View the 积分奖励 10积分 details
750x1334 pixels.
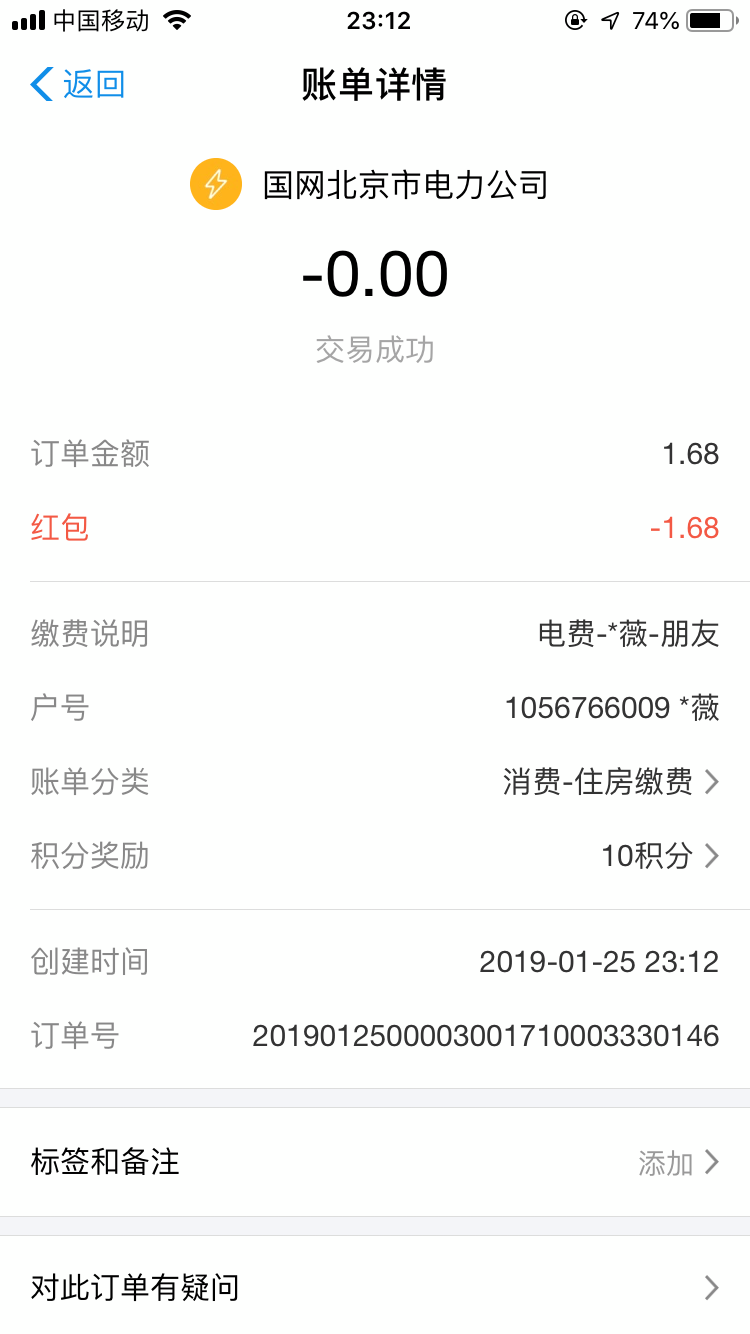[x=375, y=855]
